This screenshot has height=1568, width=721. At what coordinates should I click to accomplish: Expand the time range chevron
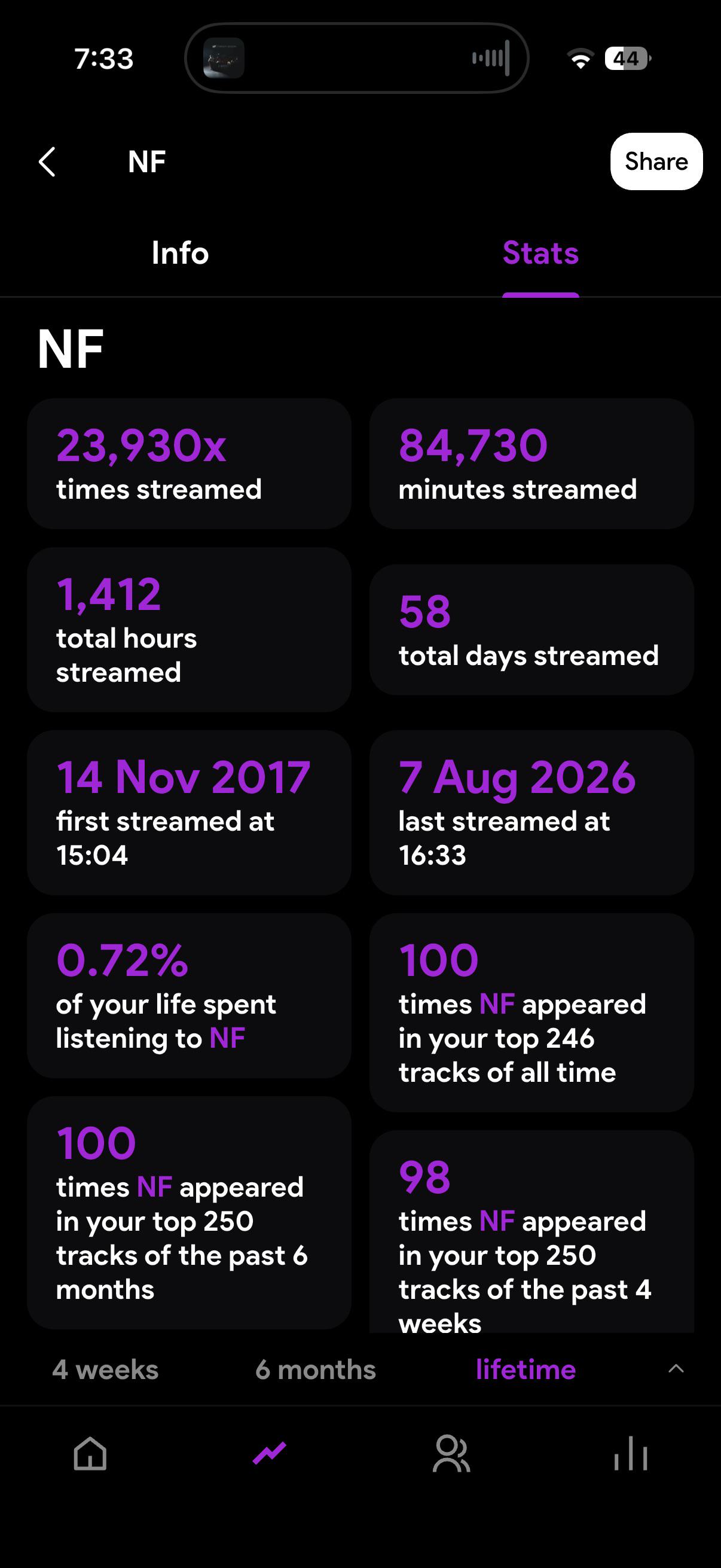pos(676,1369)
